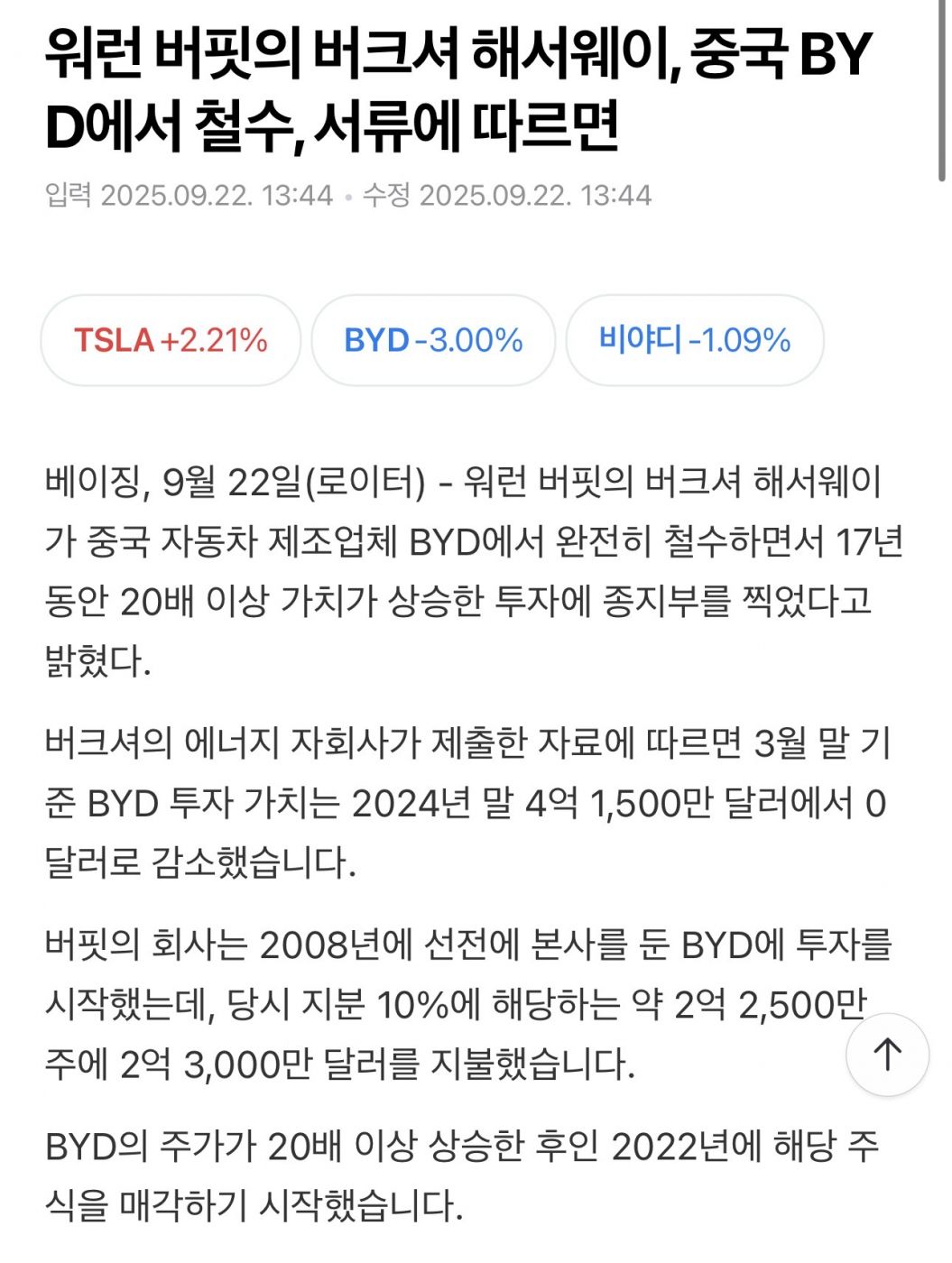Open the 비야디 -1.09% stock chip
The width and height of the screenshot is (952, 1263).
(695, 341)
